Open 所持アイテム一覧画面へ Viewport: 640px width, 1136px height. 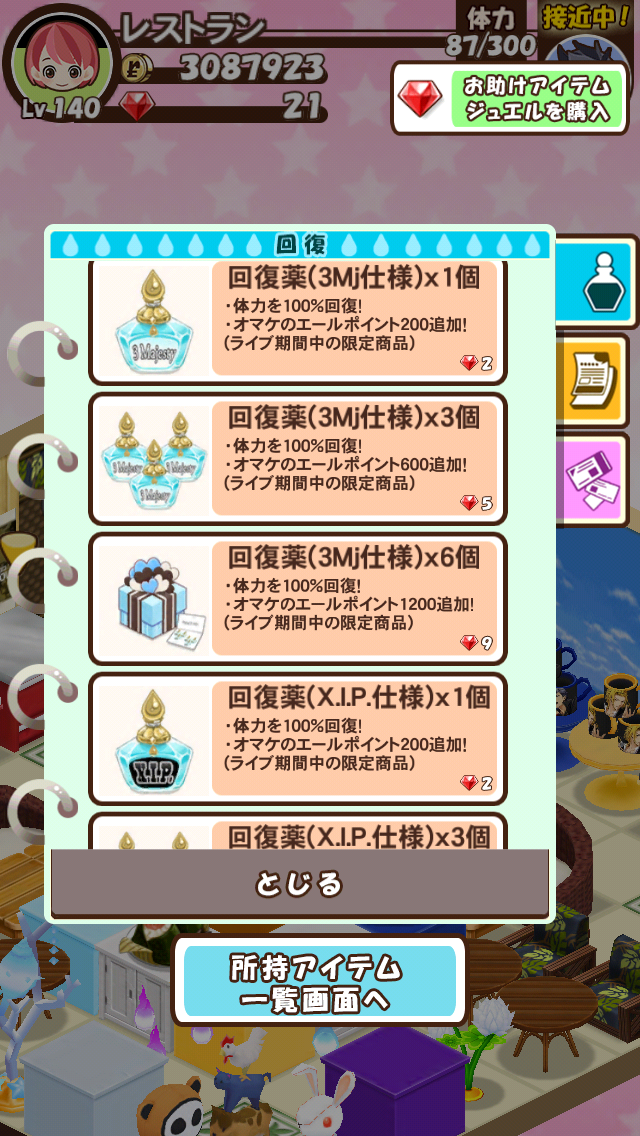(x=319, y=981)
